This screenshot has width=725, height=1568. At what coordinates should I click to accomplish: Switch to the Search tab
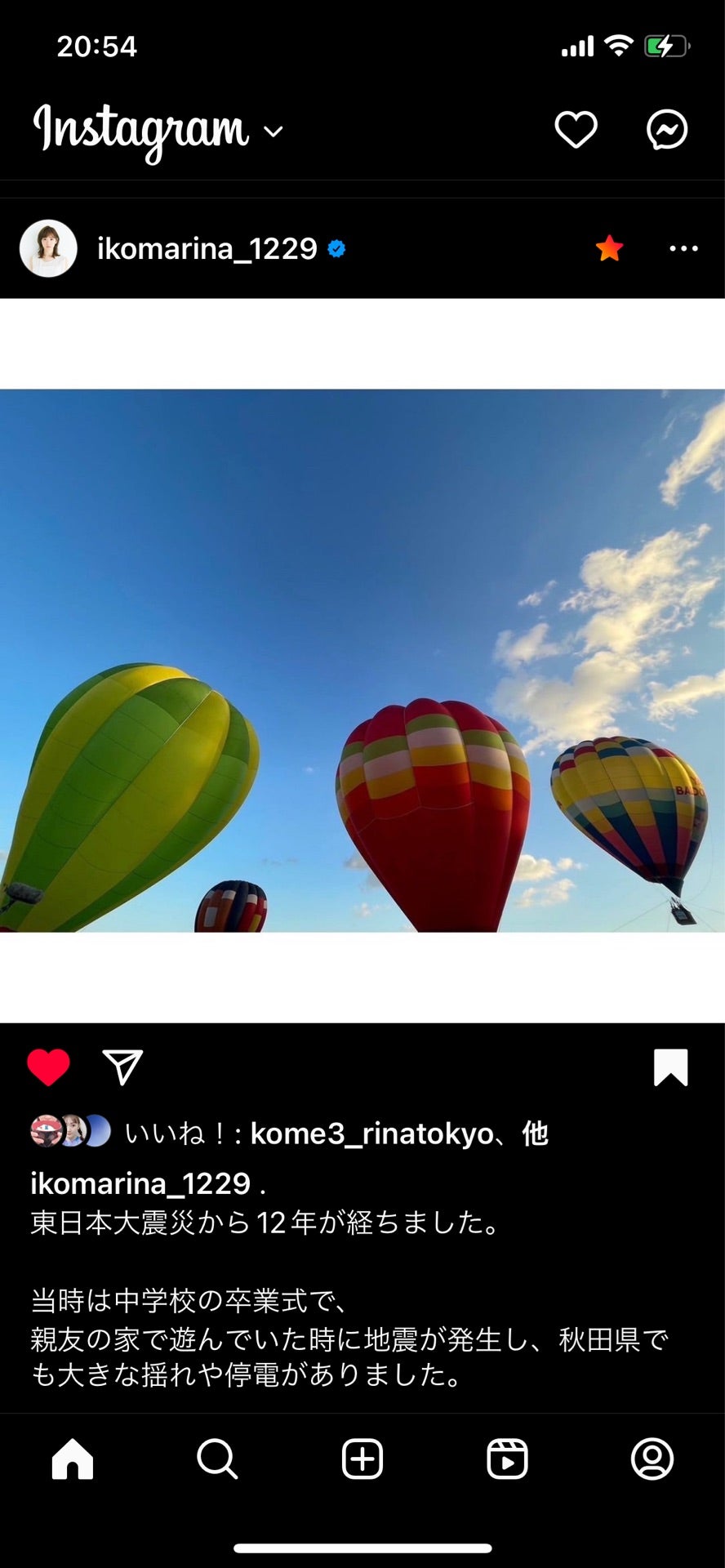pos(217,1459)
